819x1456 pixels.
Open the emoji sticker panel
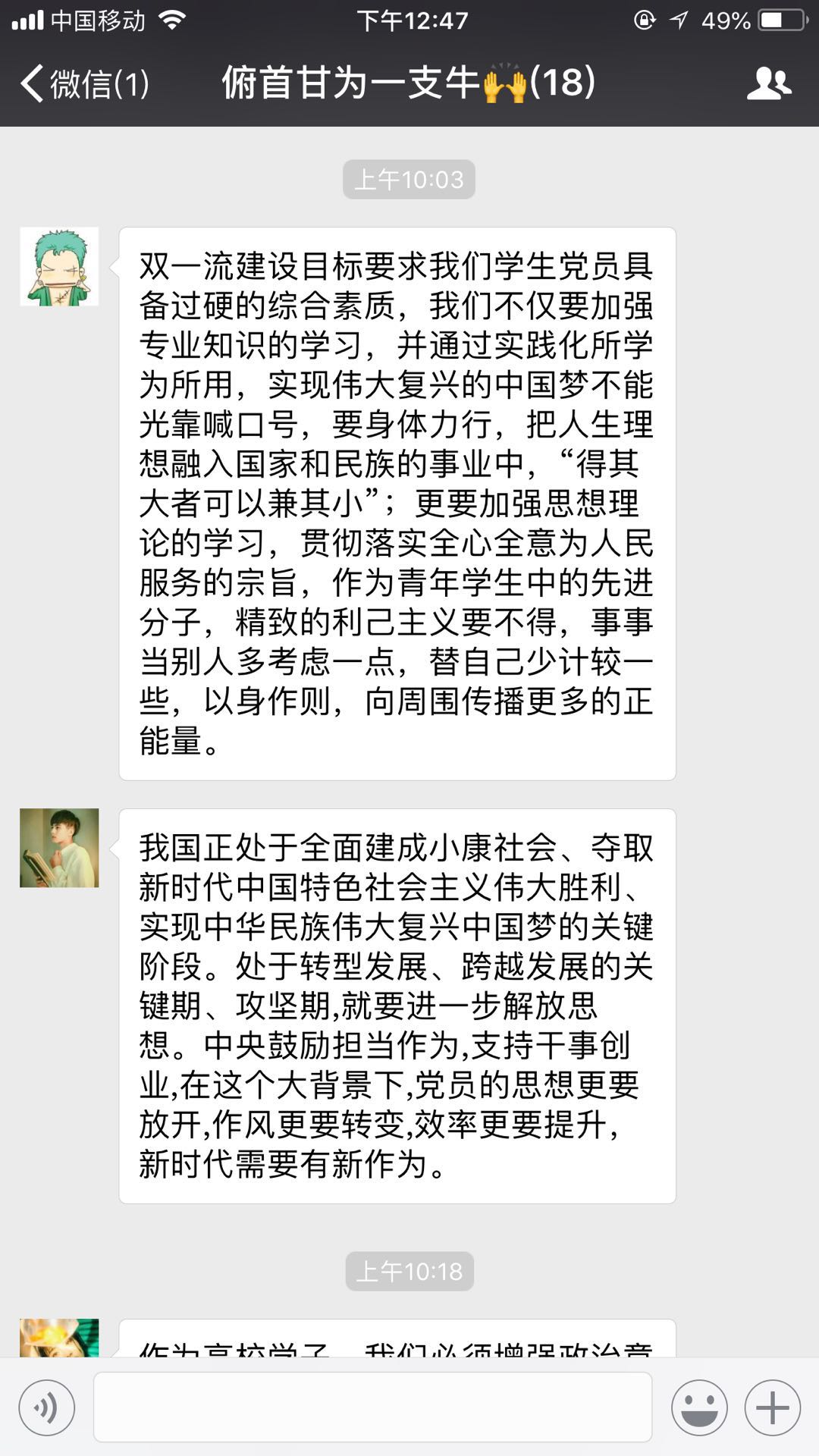[699, 1408]
